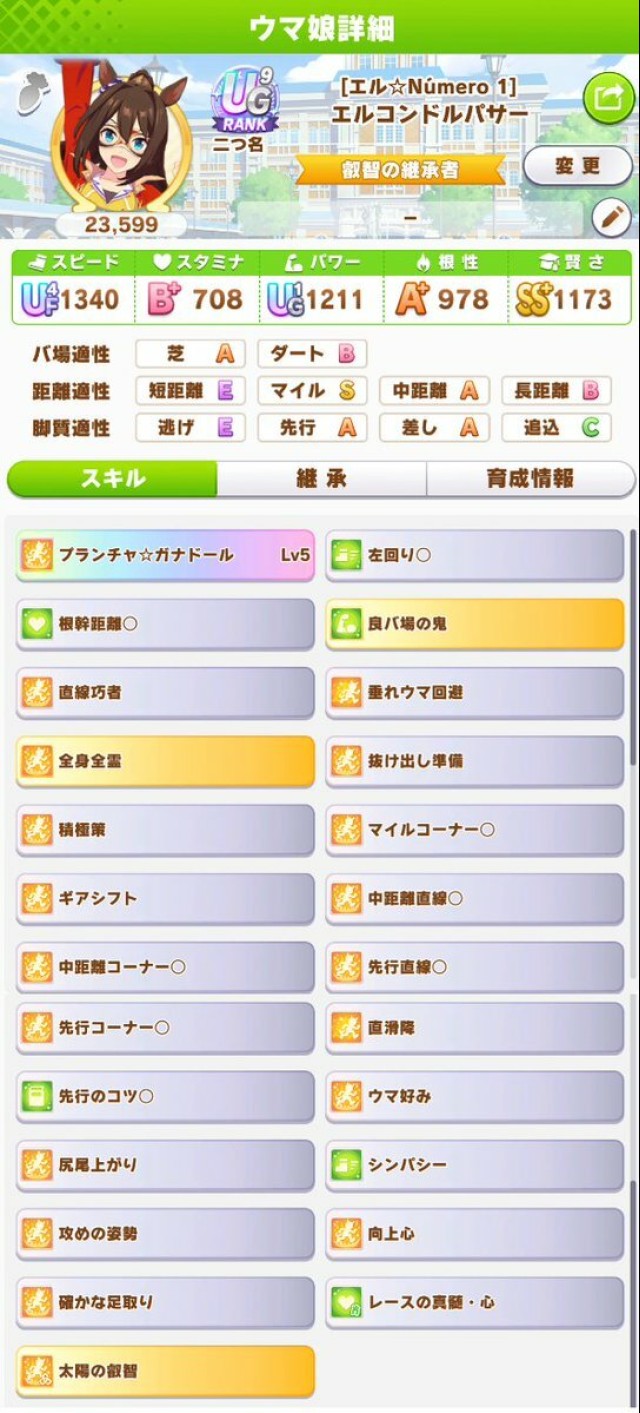Viewport: 640px width, 1413px height.
Task: Tap the 変更 button
Action: tap(577, 166)
